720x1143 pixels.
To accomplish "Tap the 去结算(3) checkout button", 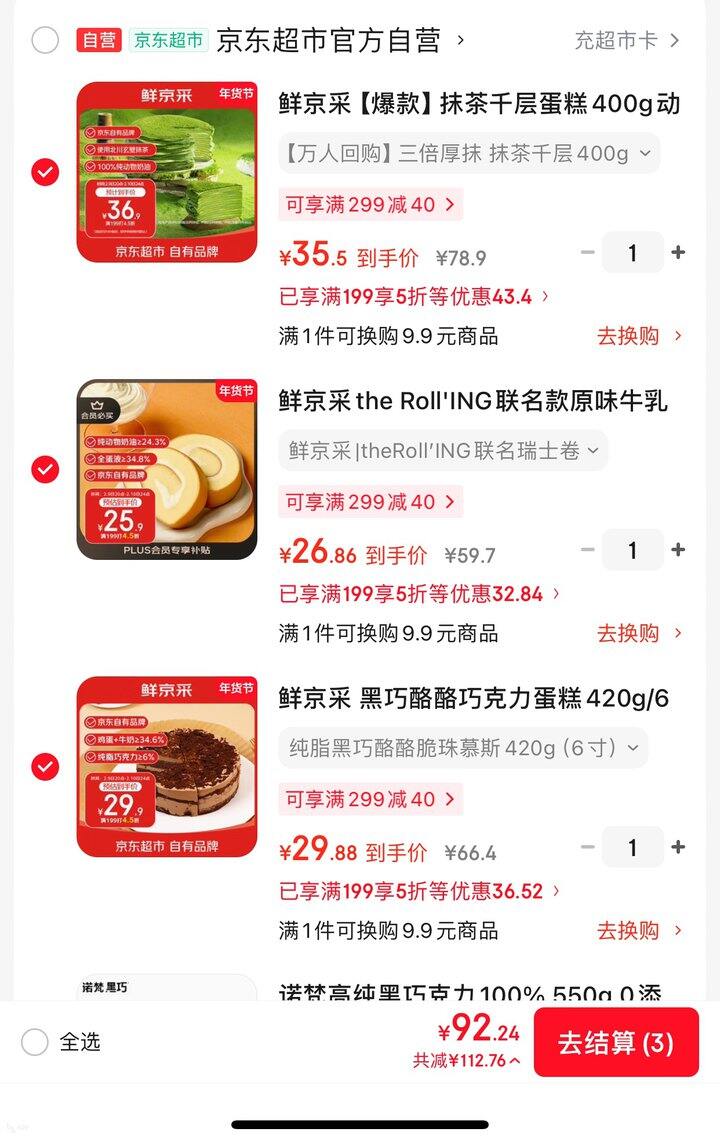I will pos(616,1043).
